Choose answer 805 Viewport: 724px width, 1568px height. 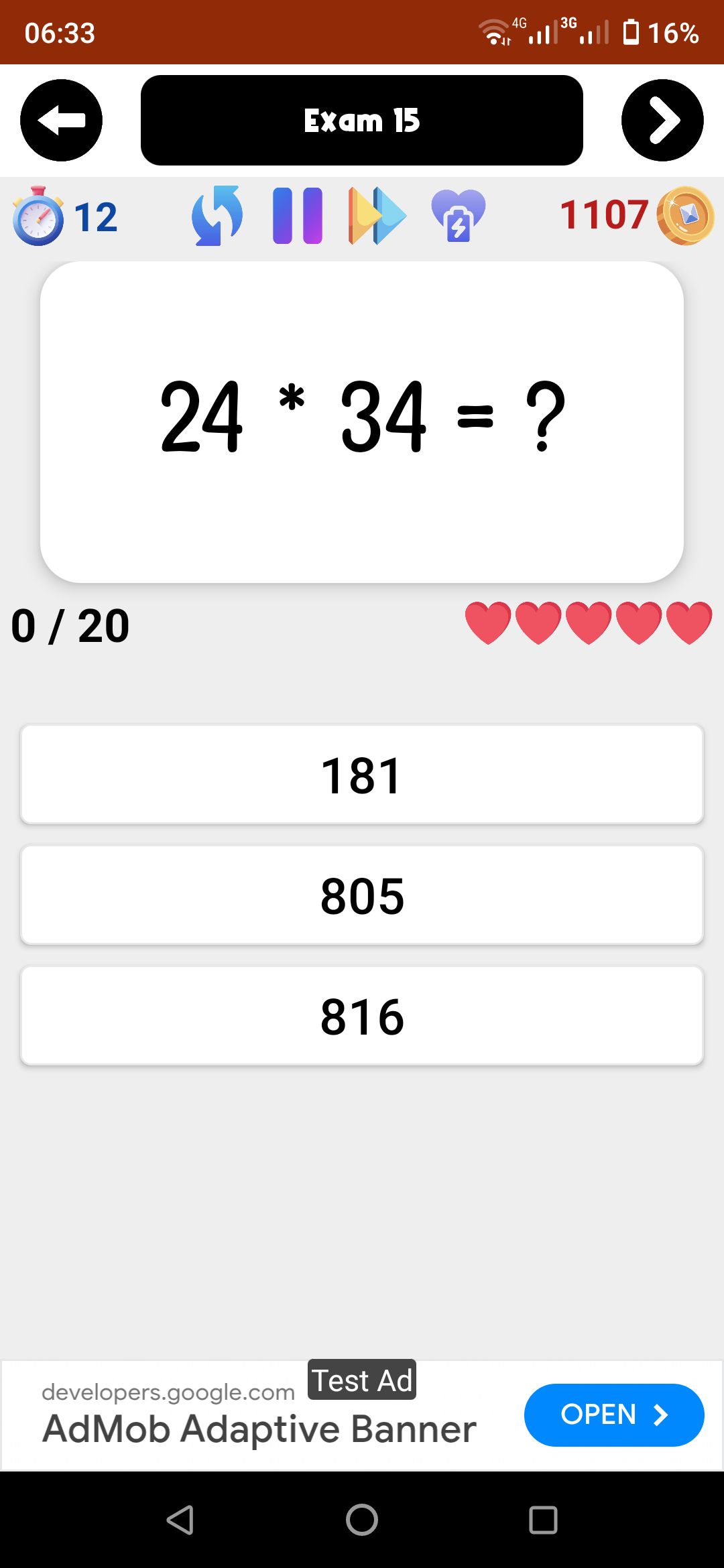pyautogui.click(x=362, y=895)
